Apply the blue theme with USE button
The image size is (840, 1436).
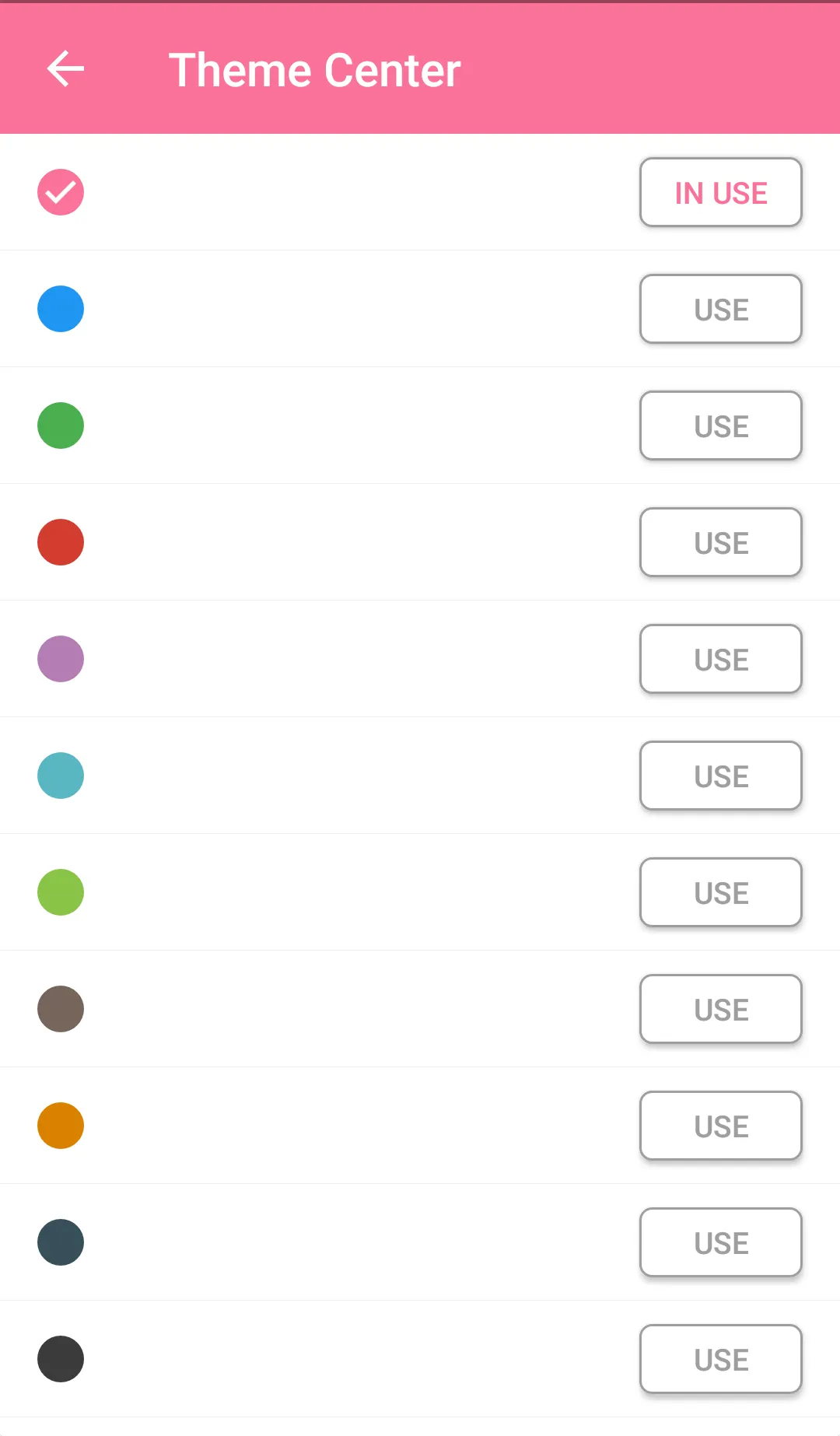coord(720,309)
